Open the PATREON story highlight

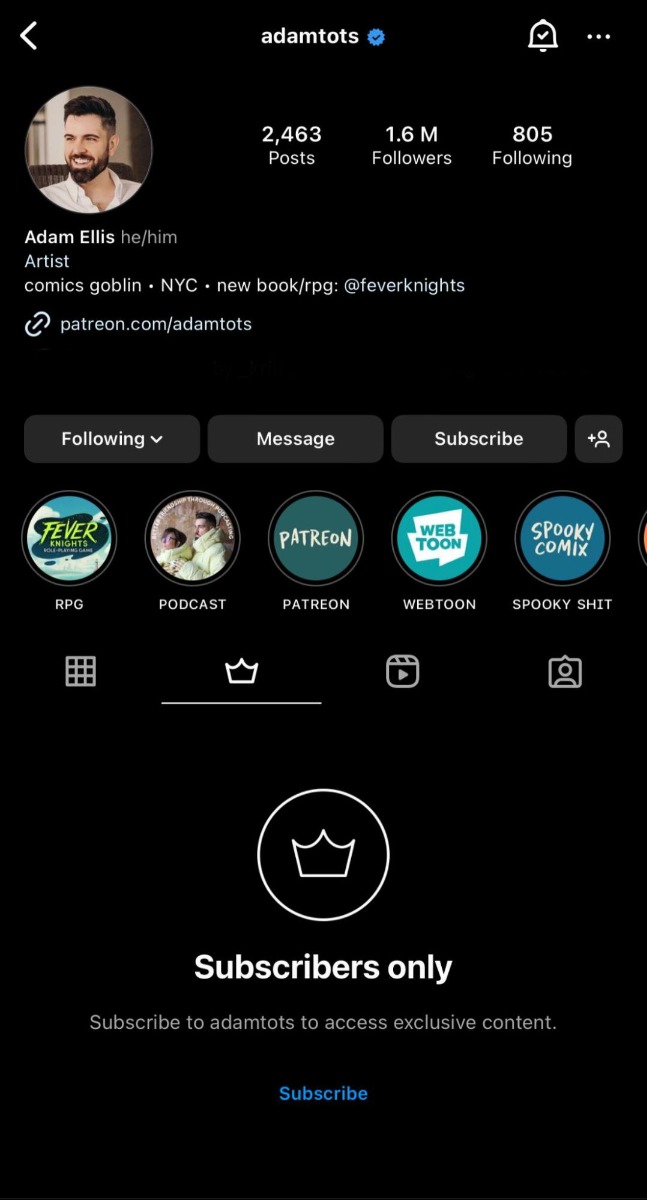point(316,538)
